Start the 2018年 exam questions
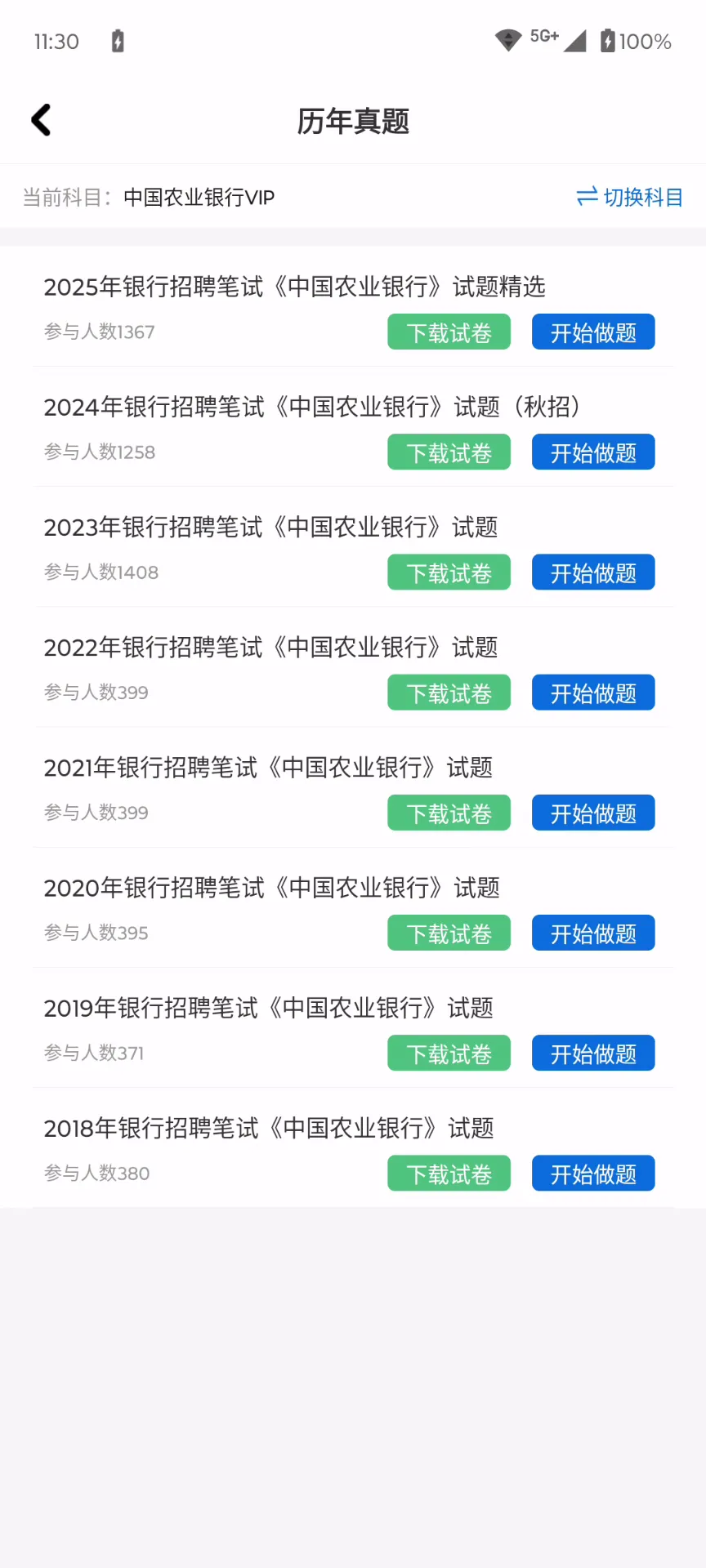Viewport: 706px width, 1568px height. (x=593, y=1174)
